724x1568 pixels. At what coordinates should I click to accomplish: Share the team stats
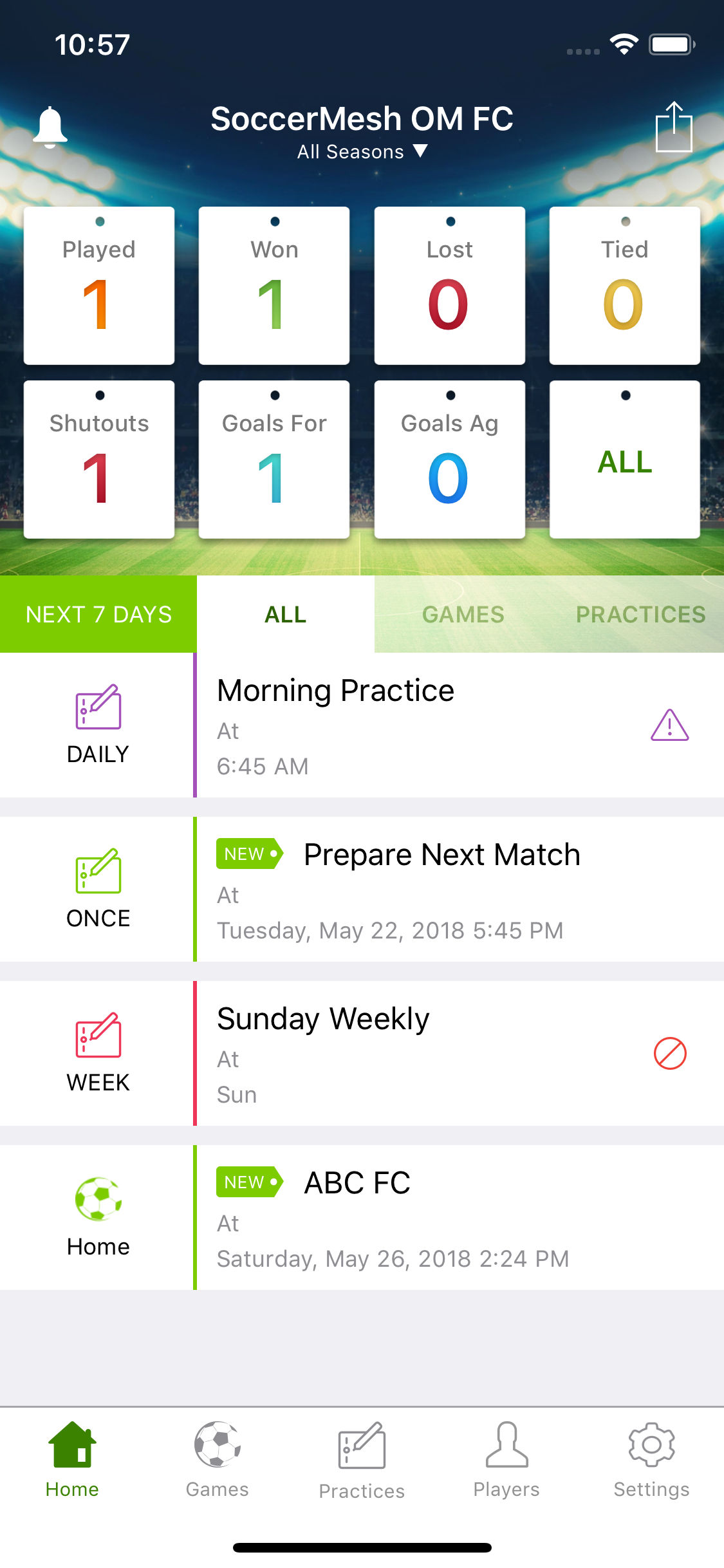(x=673, y=127)
